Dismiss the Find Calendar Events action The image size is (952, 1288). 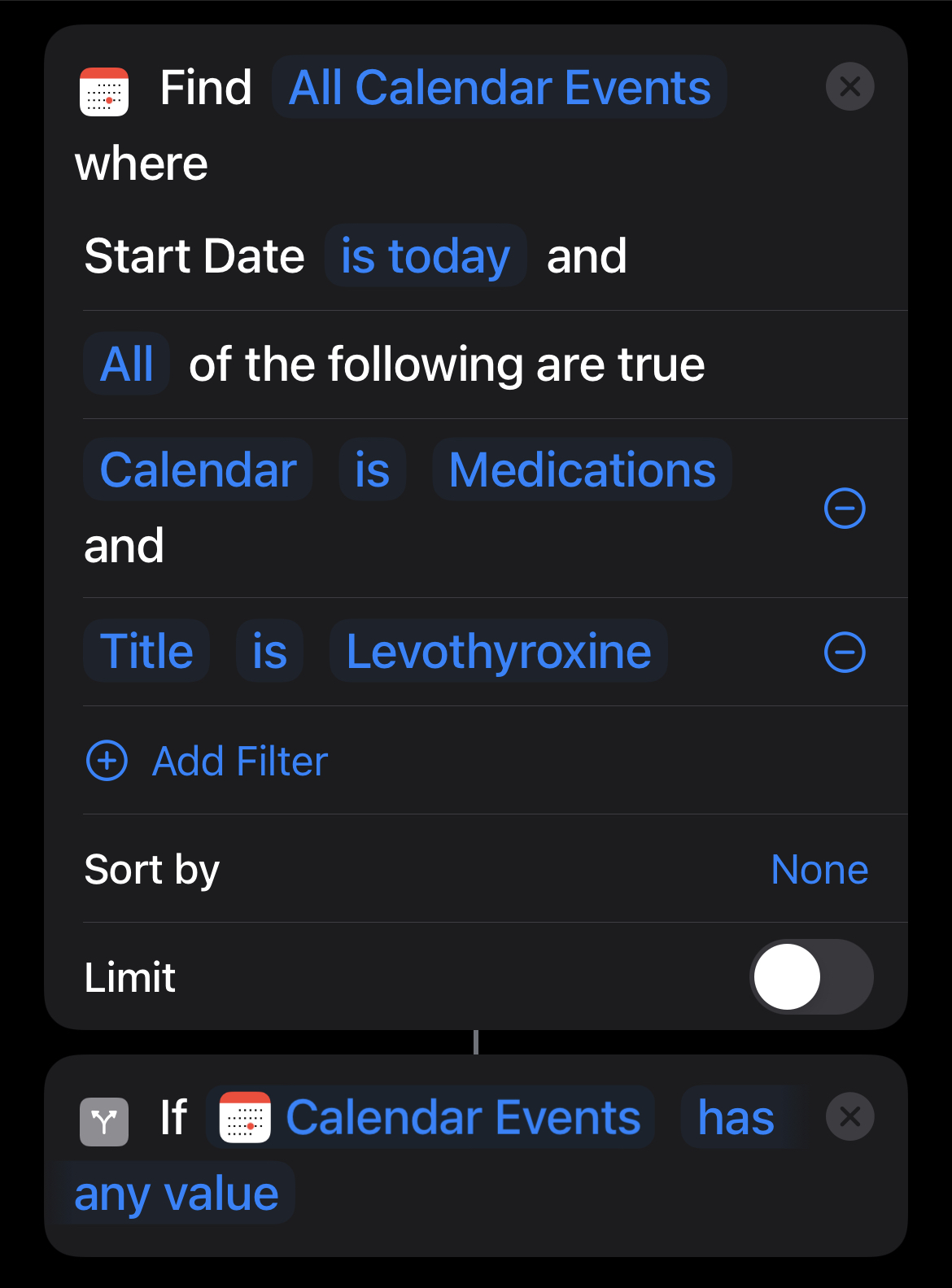tap(849, 86)
